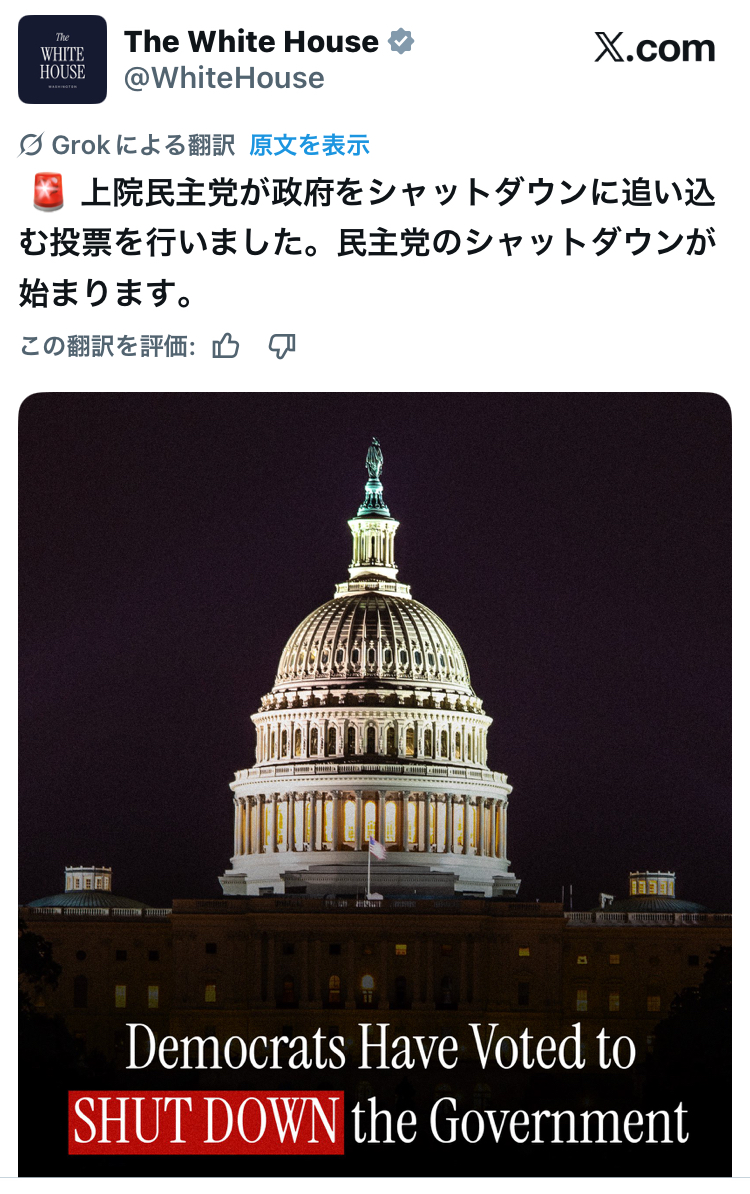Tap 原文を表示 to show original text
This screenshot has width=750, height=1194.
coord(310,146)
